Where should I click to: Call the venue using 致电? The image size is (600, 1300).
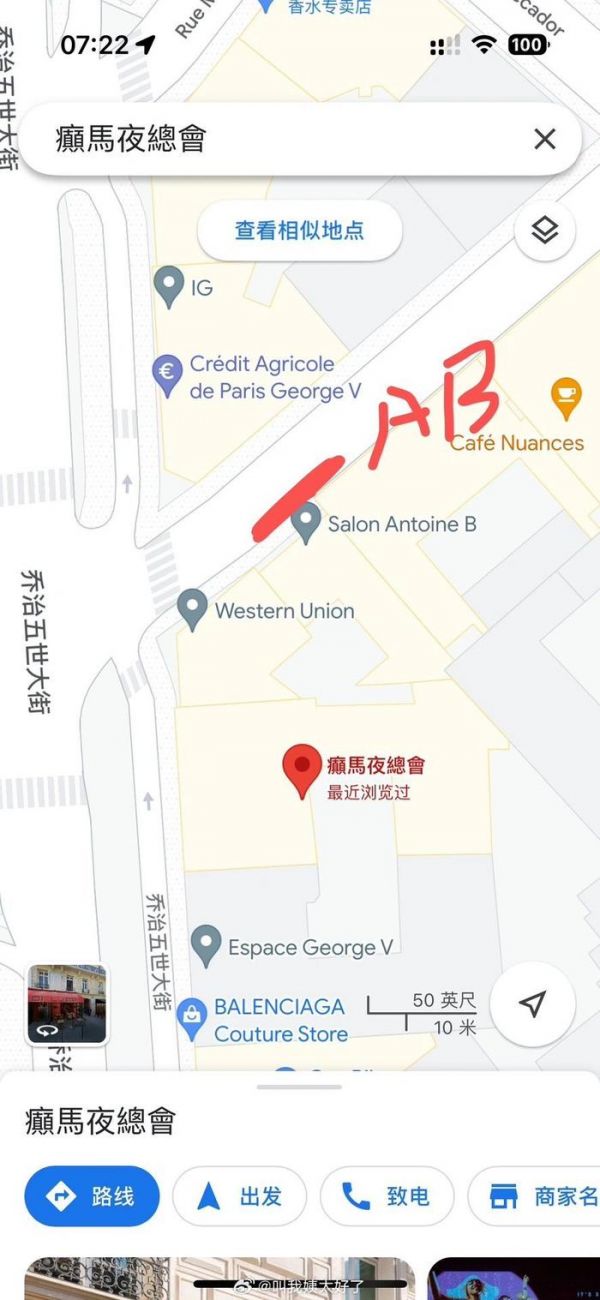pos(387,1196)
